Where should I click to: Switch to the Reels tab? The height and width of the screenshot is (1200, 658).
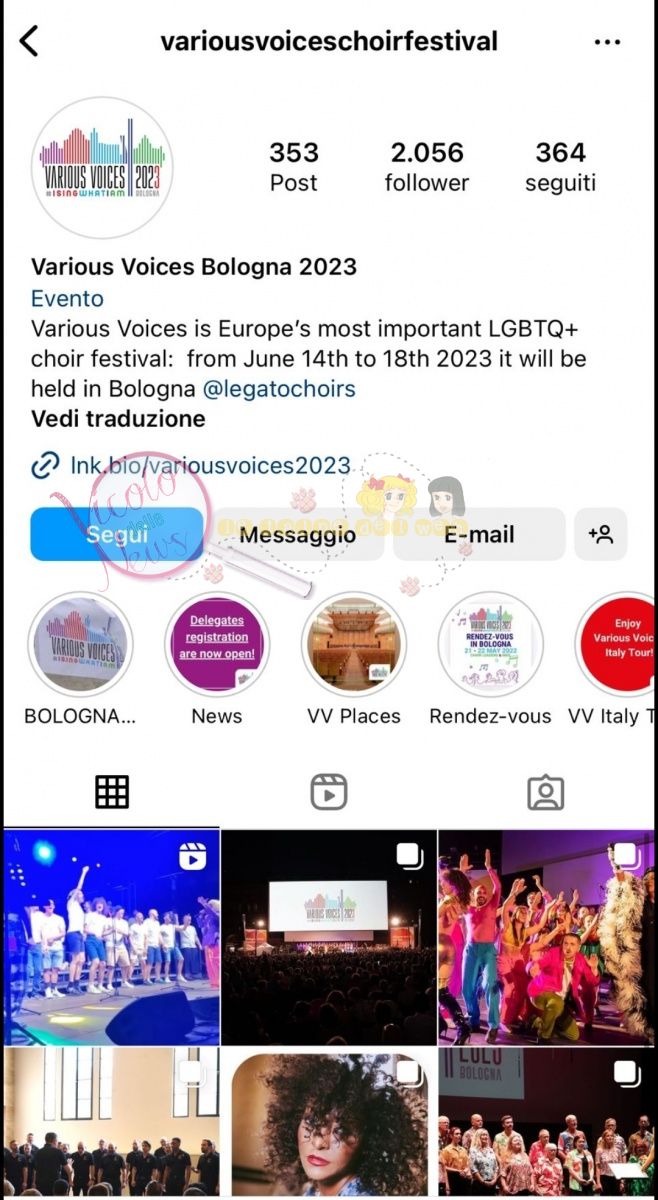328,792
